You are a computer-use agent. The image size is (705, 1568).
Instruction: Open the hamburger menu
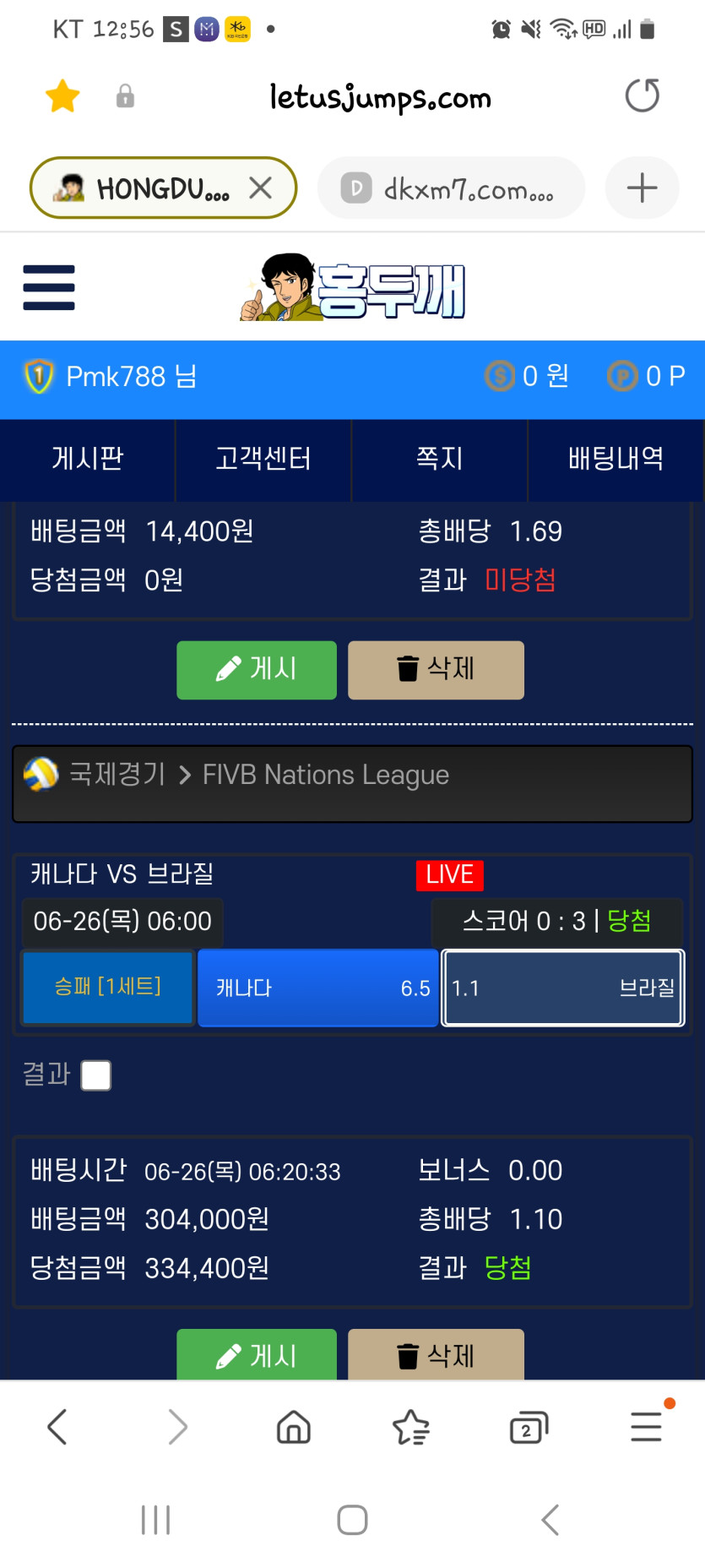click(49, 287)
